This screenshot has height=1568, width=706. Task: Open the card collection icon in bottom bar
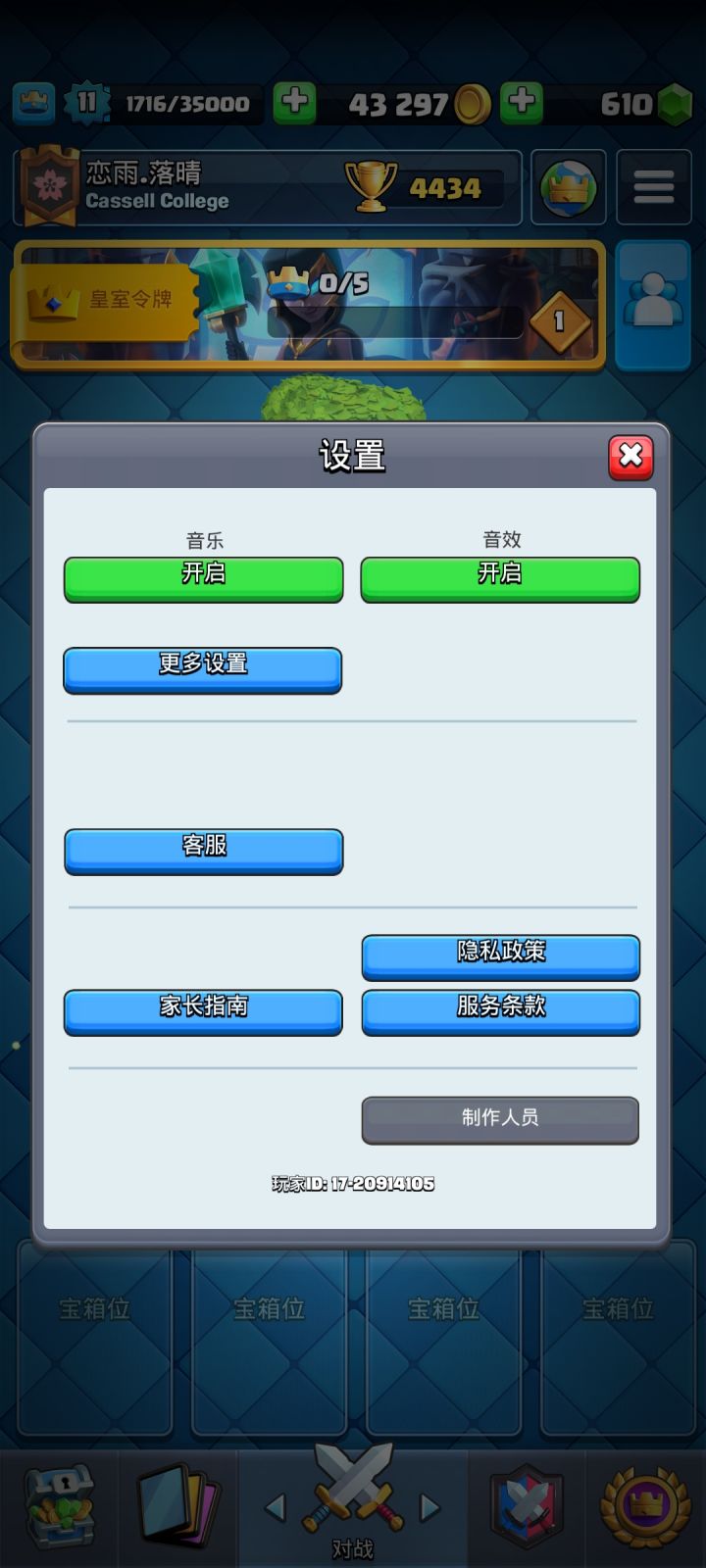[x=178, y=1502]
